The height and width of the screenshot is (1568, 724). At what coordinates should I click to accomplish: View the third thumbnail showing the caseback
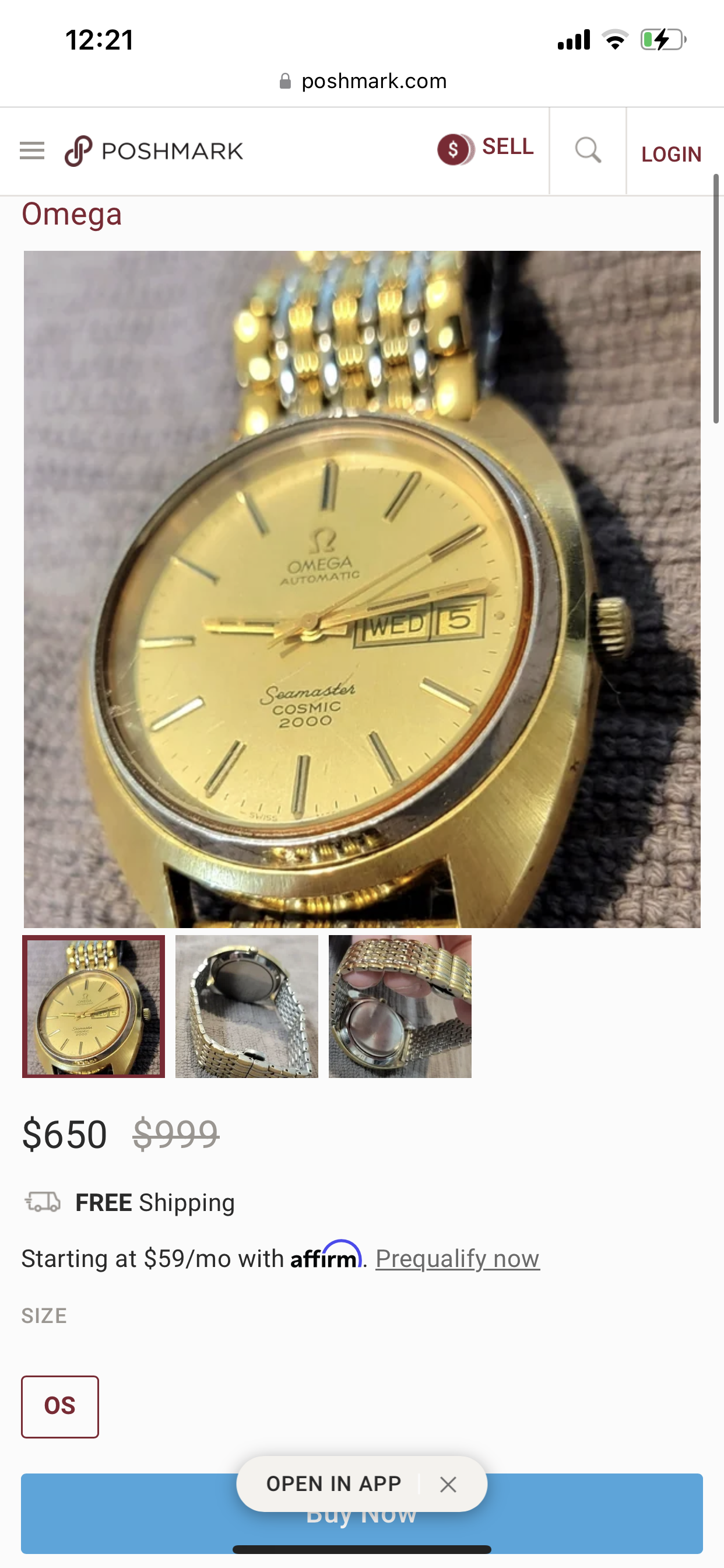400,1006
